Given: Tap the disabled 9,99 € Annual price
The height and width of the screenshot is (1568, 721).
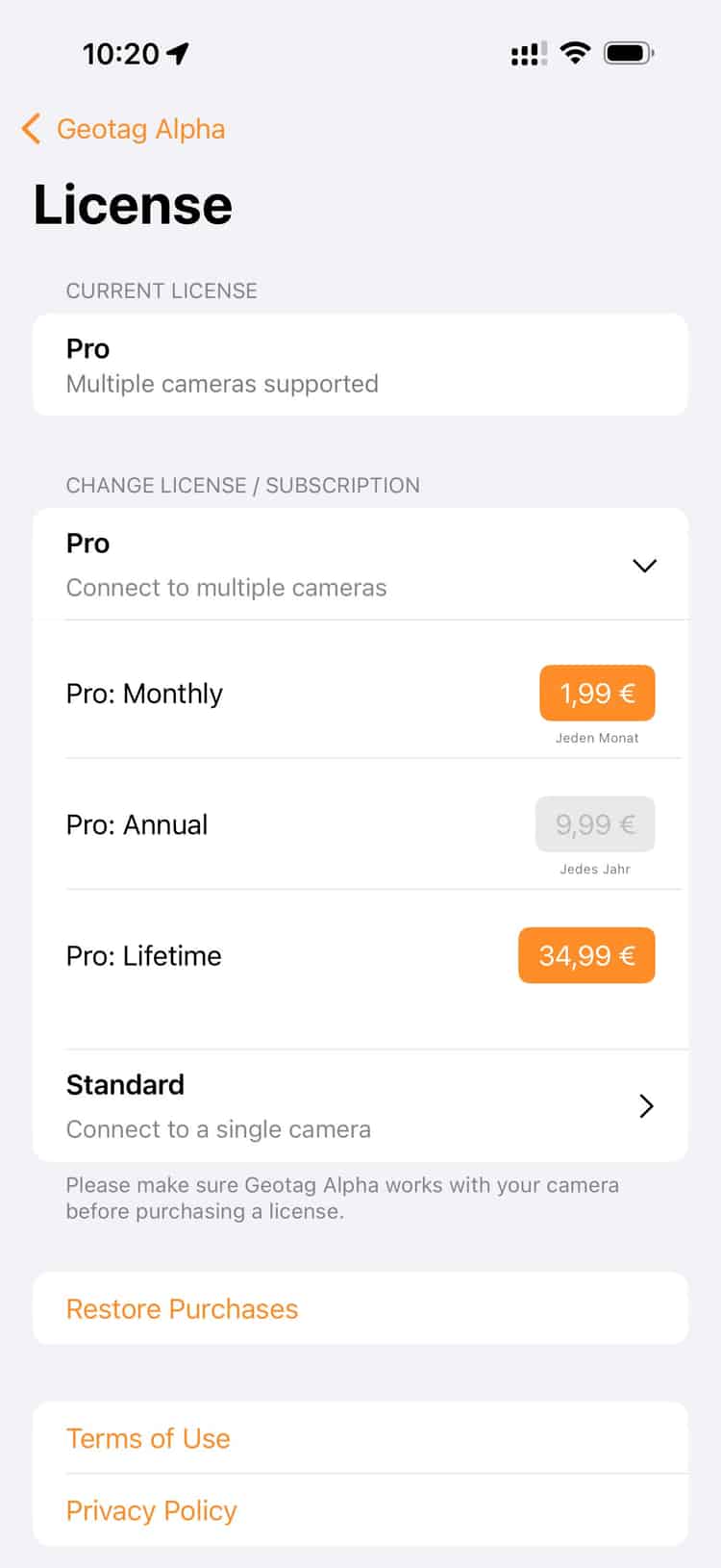Looking at the screenshot, I should pyautogui.click(x=594, y=823).
